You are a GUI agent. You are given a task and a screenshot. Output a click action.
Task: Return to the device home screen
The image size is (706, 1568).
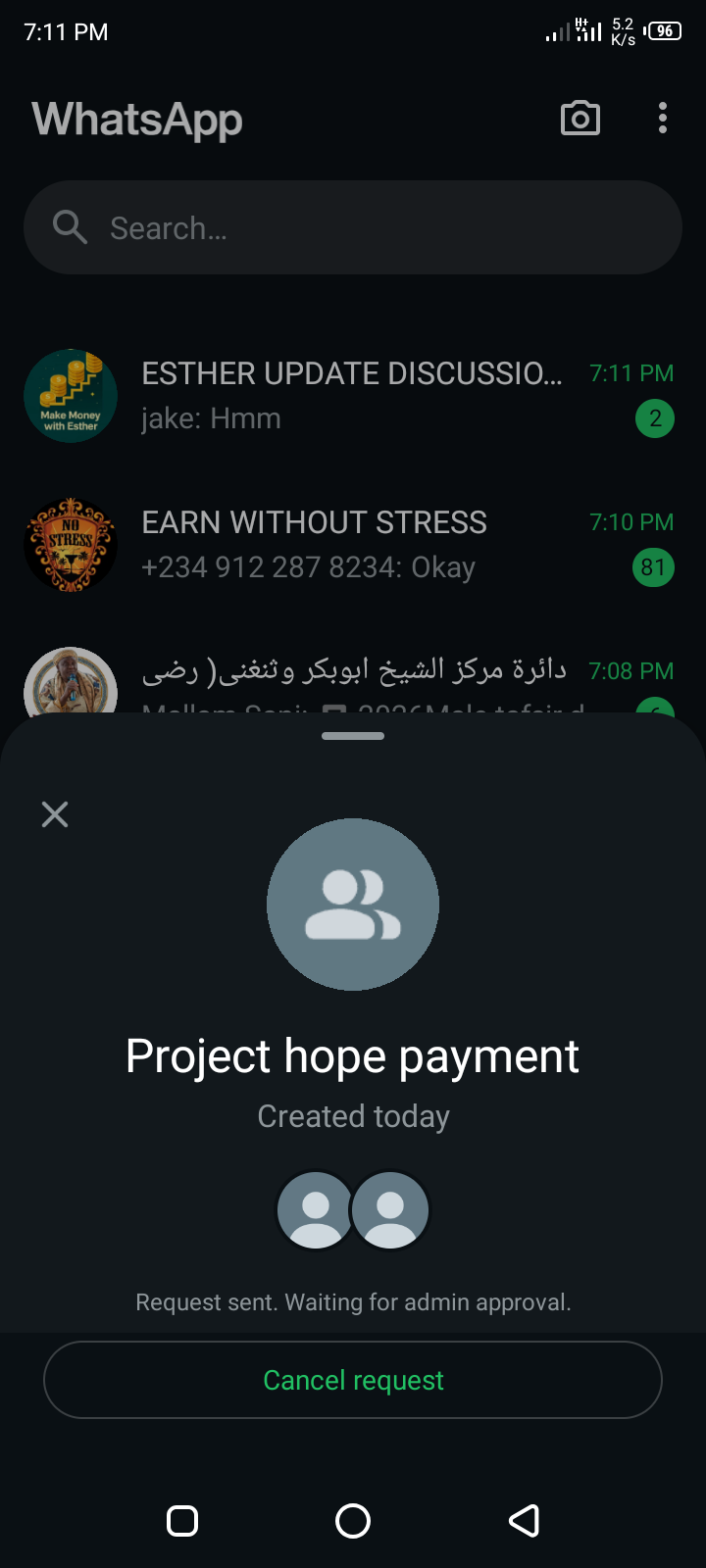click(x=353, y=1521)
